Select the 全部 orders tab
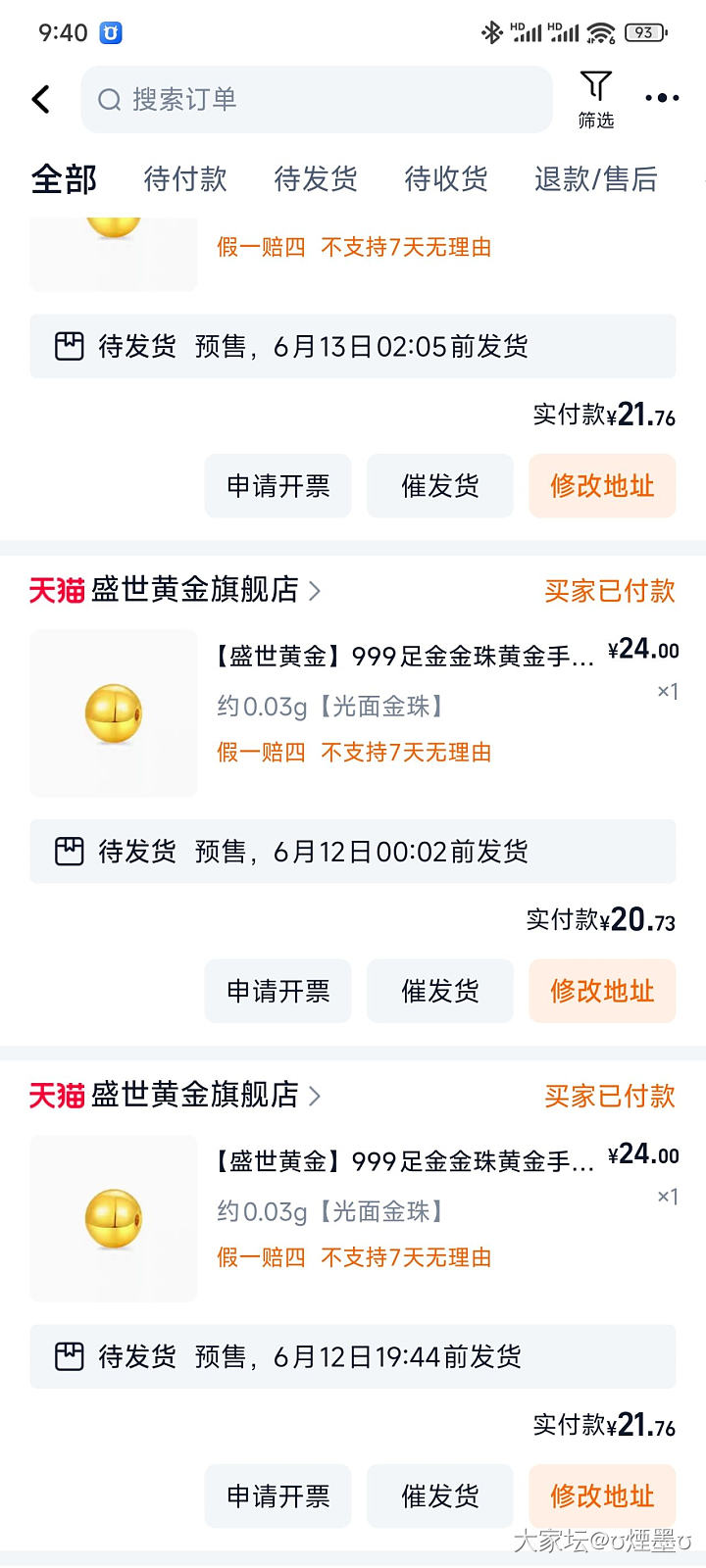This screenshot has width=706, height=1568. 64,179
